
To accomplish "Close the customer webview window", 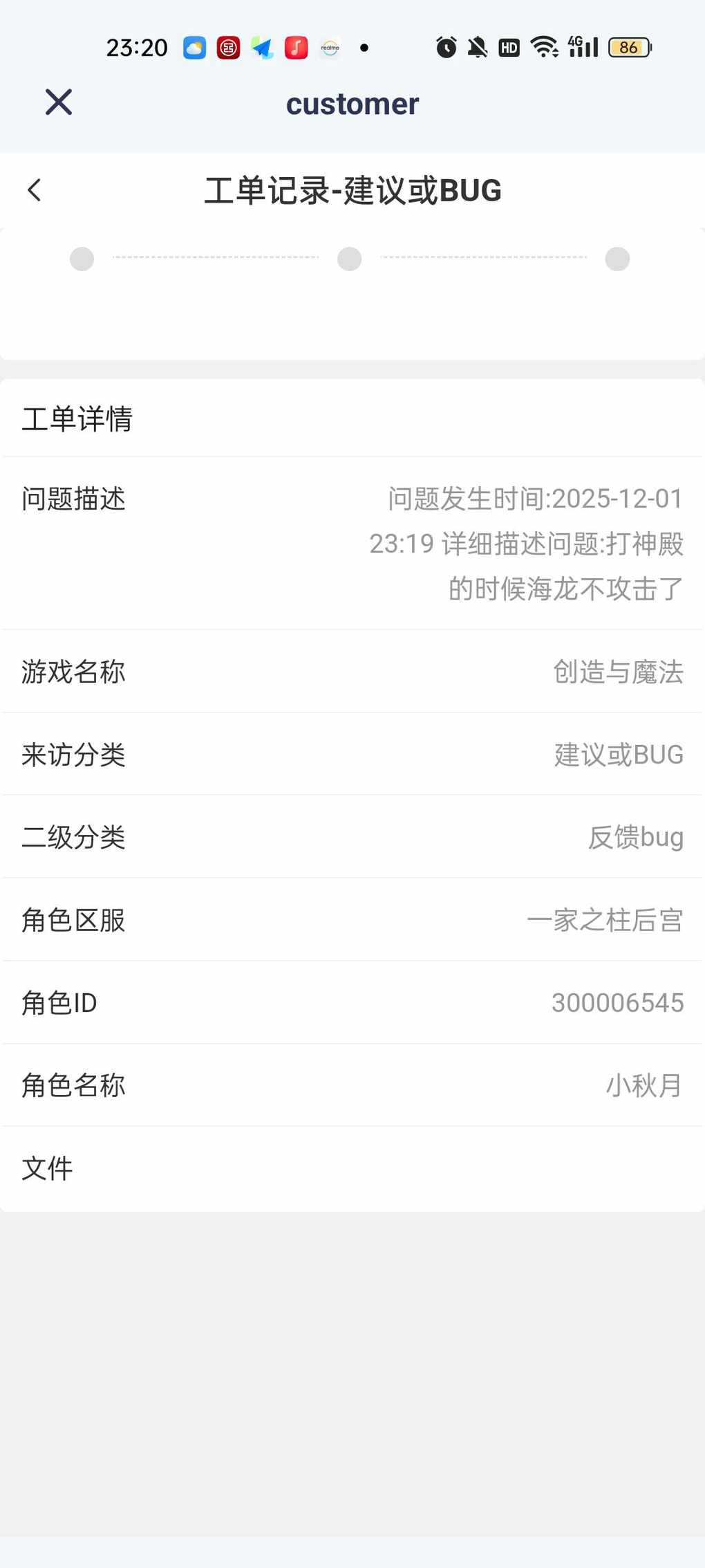I will [59, 102].
